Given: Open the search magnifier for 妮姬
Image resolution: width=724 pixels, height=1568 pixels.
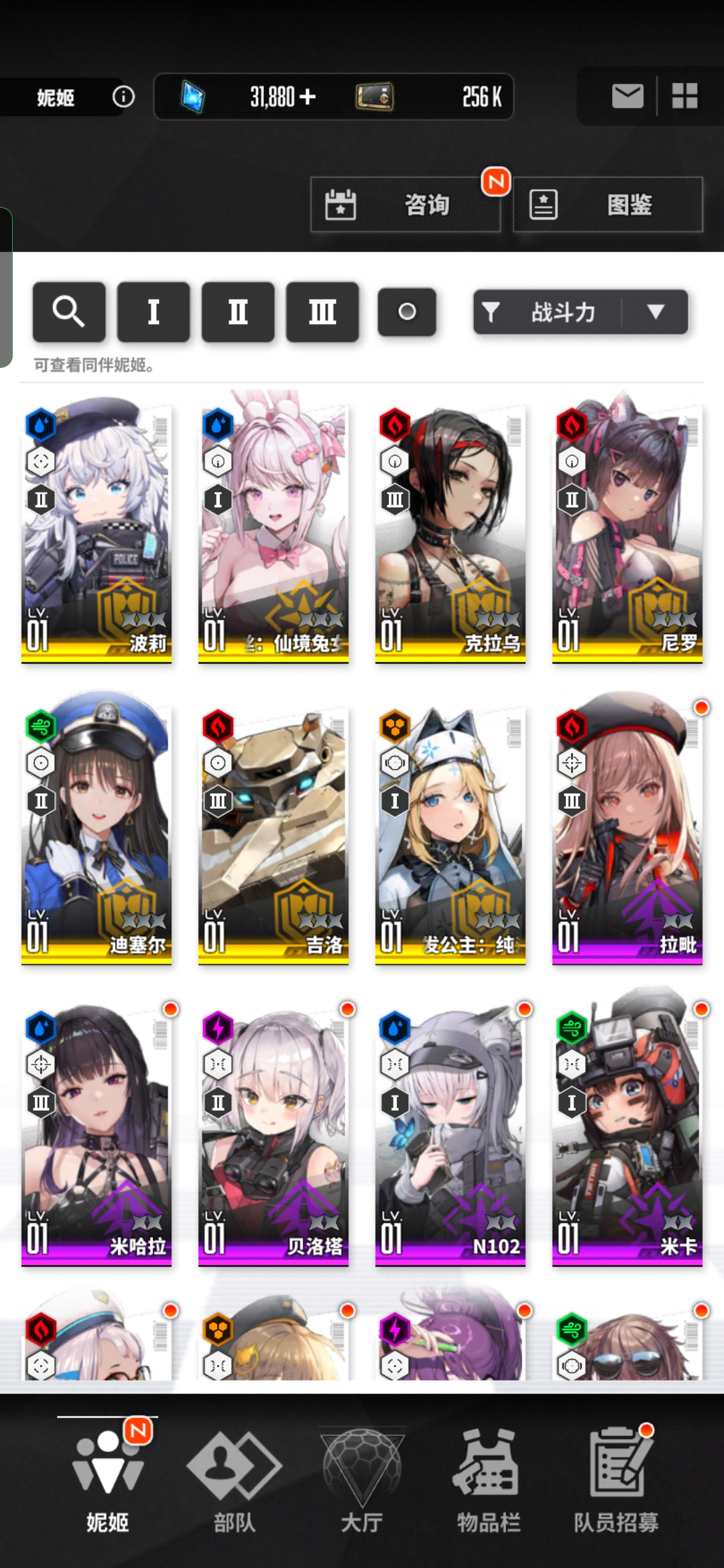Looking at the screenshot, I should (x=69, y=312).
